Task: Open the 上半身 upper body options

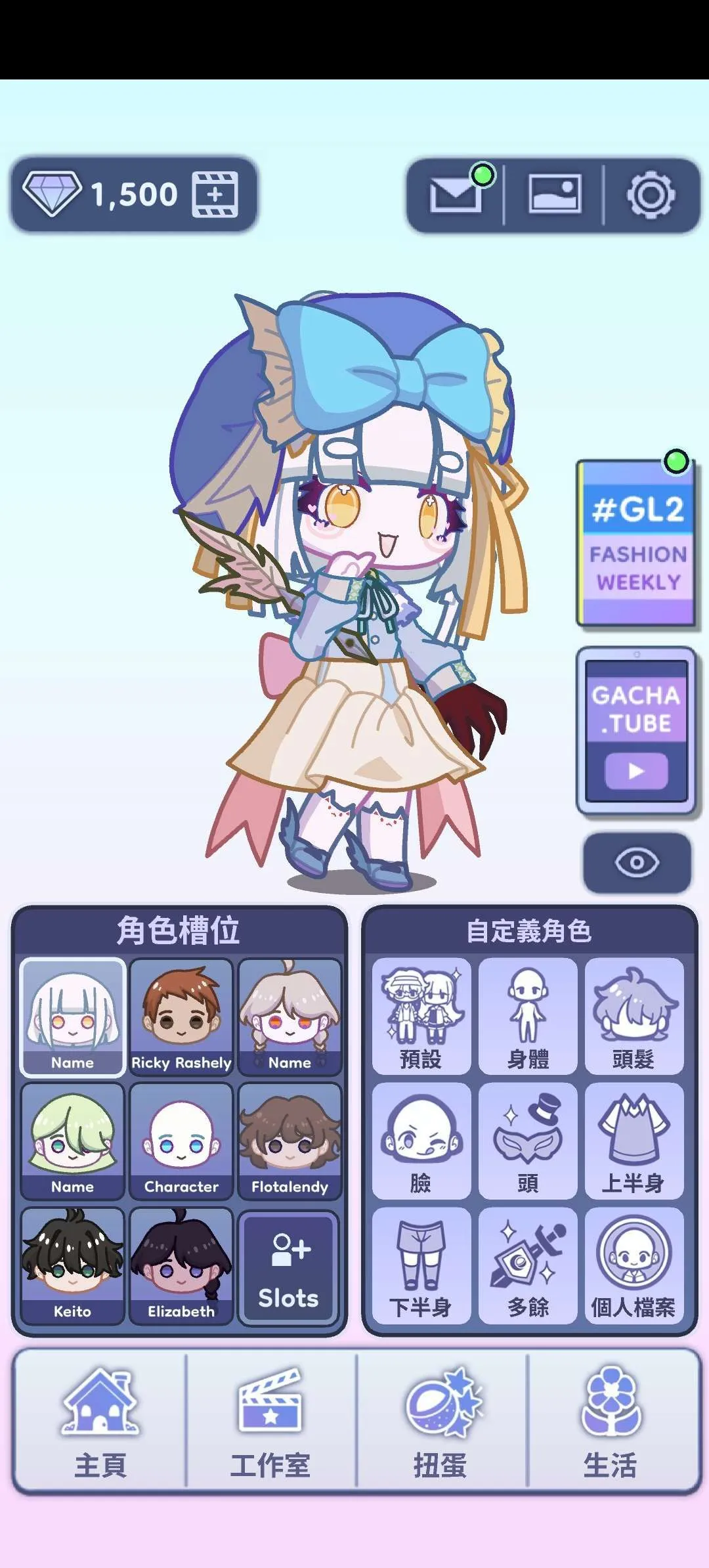Action: 634,1141
